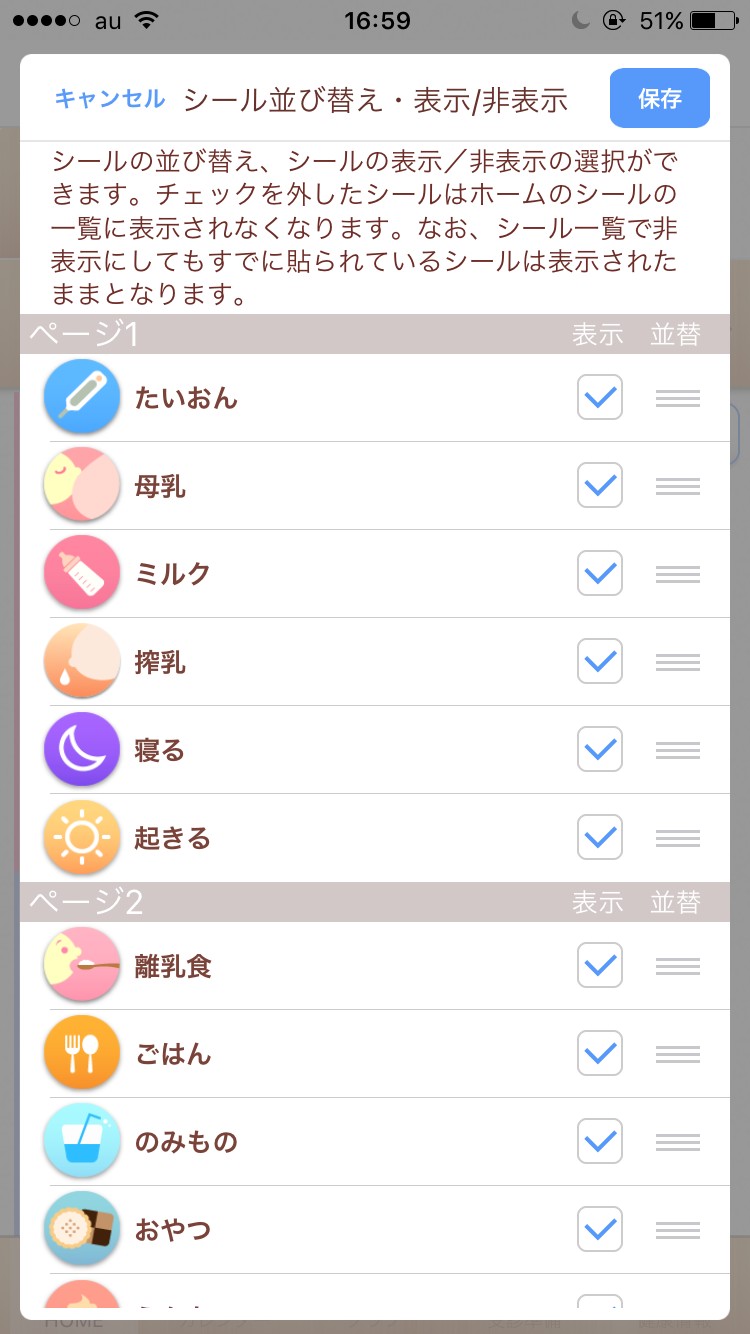Tap the reorder handle next to ごはん
The width and height of the screenshot is (750, 1334).
click(x=677, y=1055)
